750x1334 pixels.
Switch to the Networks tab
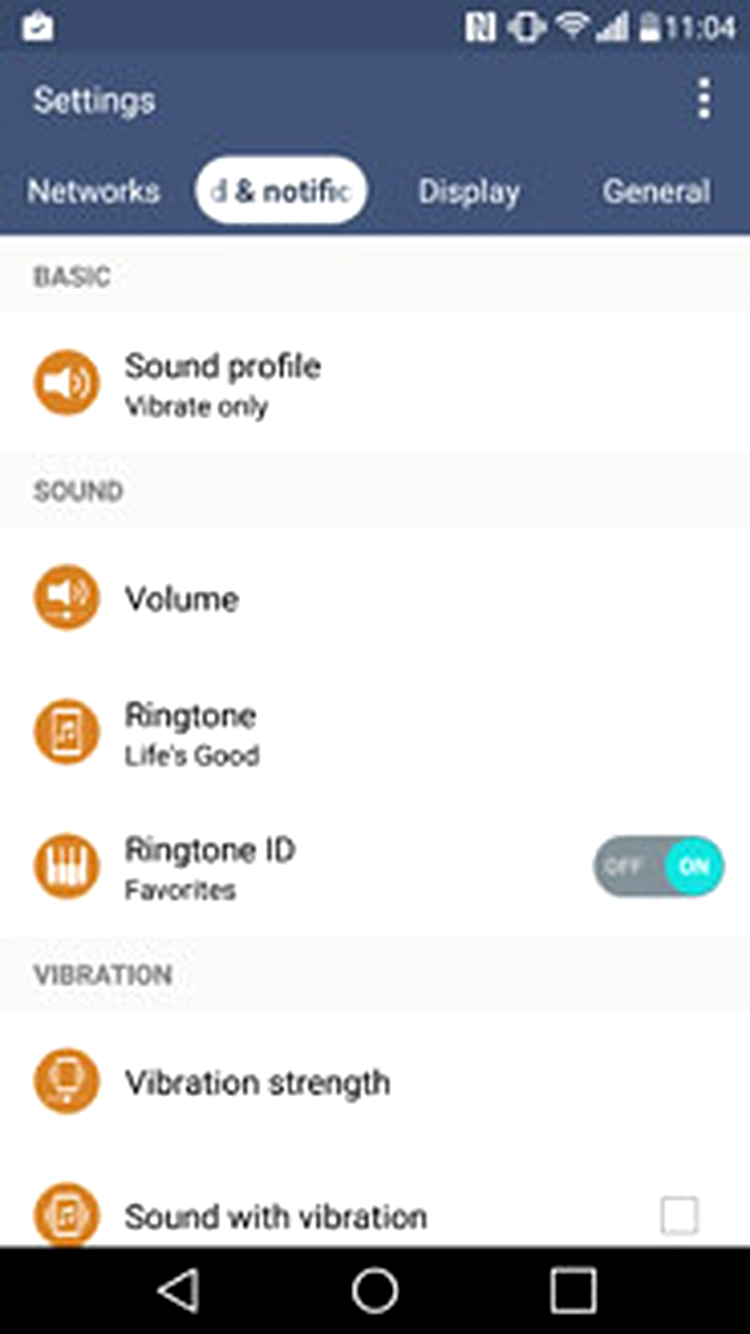click(93, 191)
